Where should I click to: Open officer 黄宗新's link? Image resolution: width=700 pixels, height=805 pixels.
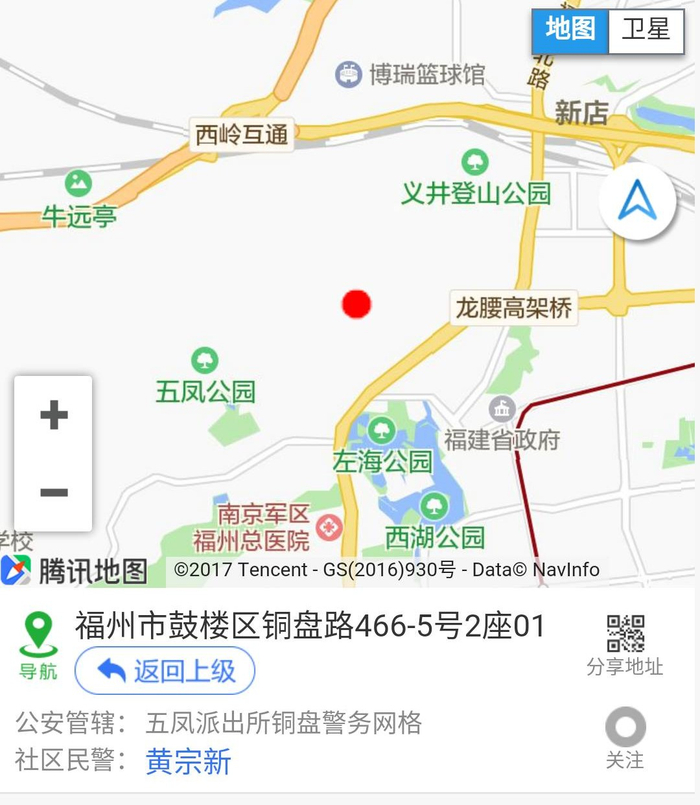pyautogui.click(x=188, y=761)
